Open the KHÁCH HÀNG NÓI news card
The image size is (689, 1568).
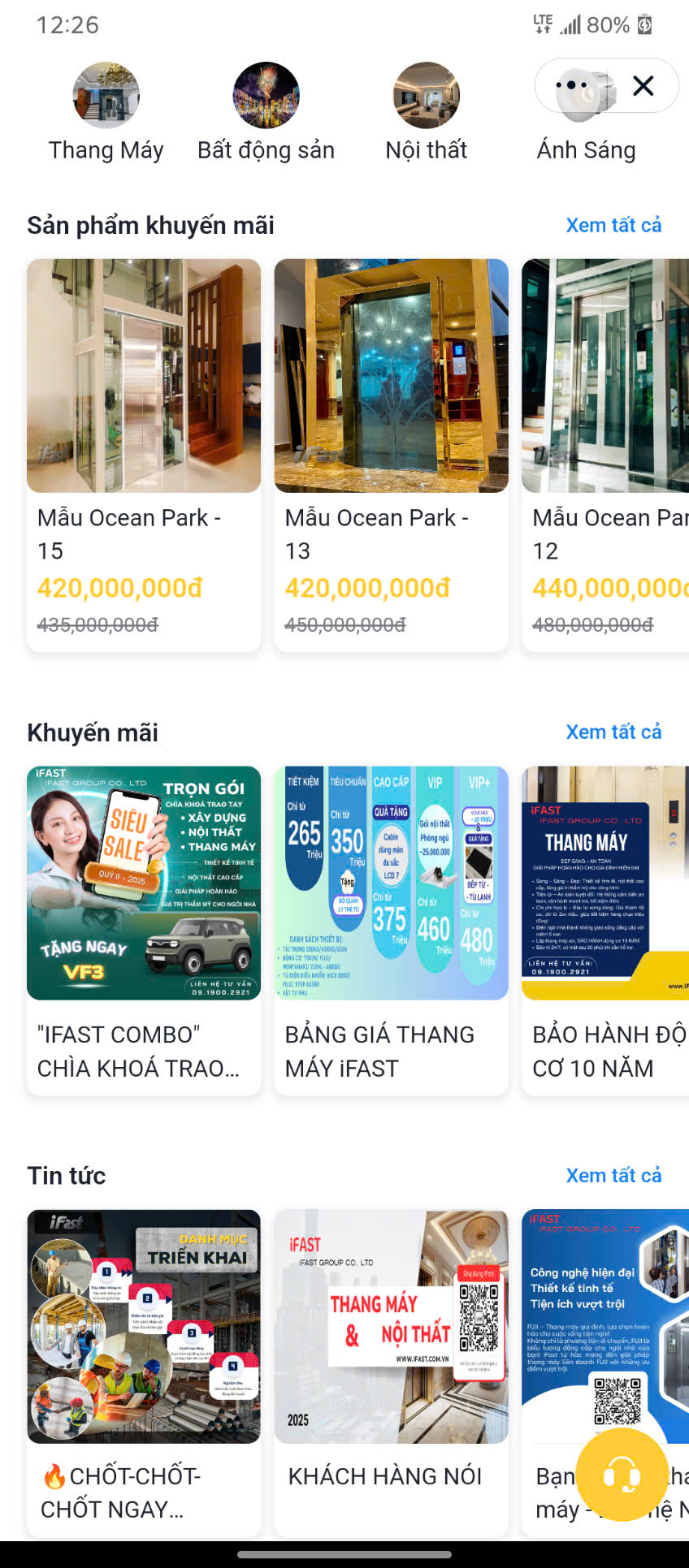coord(391,1372)
